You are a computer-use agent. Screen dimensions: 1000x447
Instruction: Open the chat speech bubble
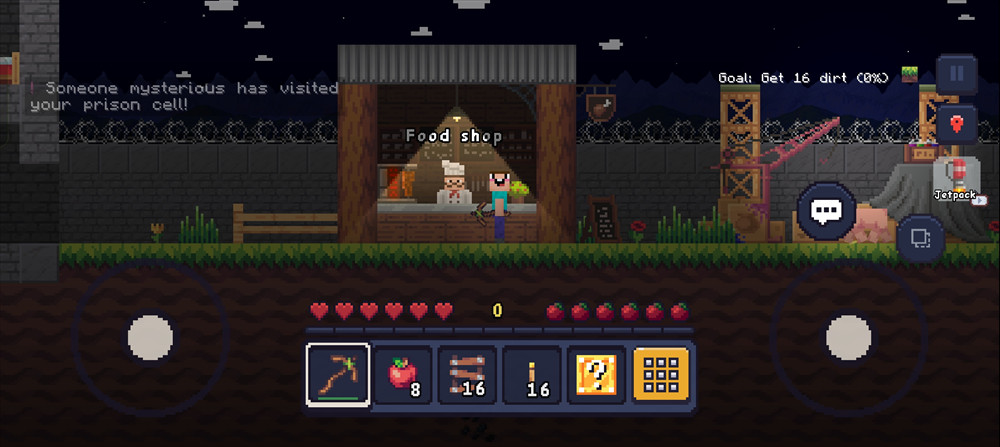click(x=826, y=211)
